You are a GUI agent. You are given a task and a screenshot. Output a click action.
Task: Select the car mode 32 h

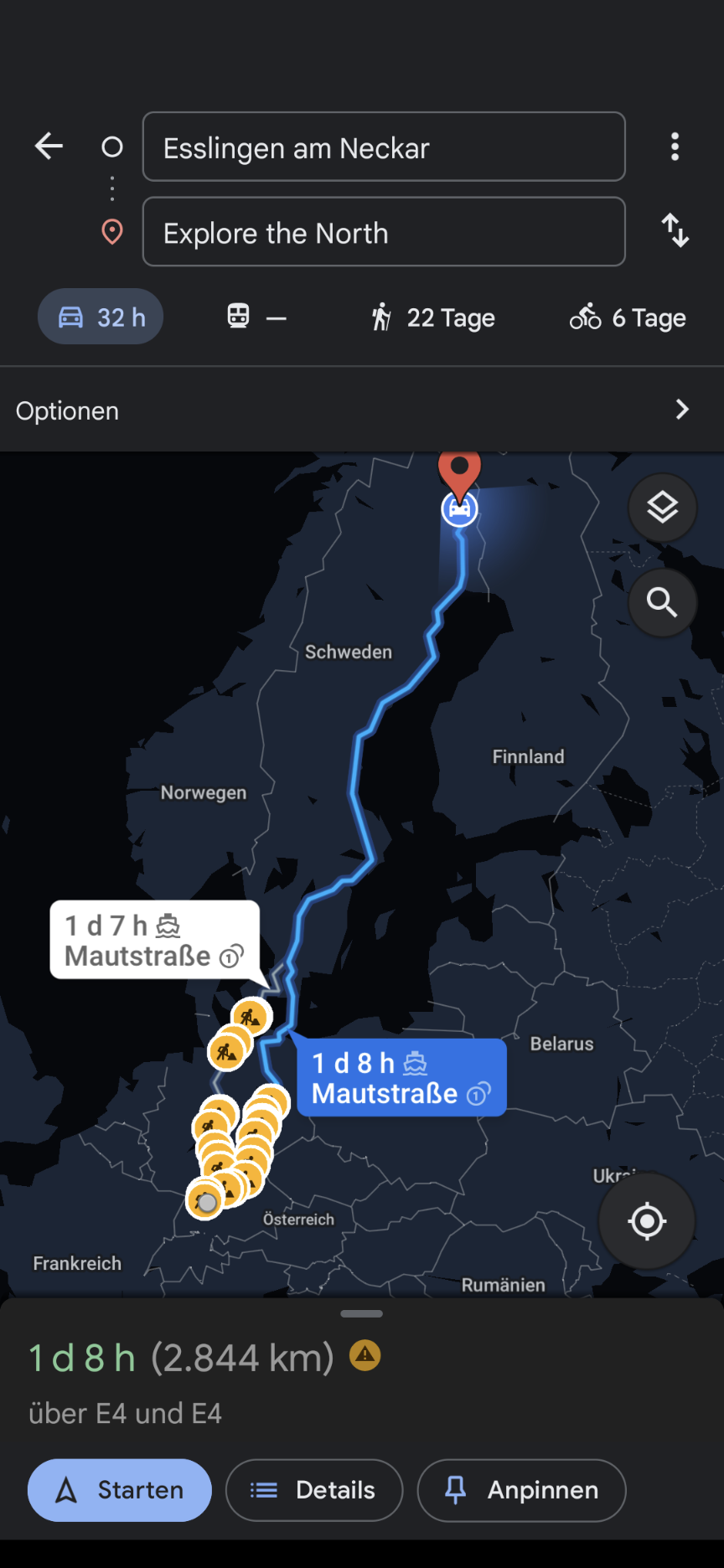point(101,317)
